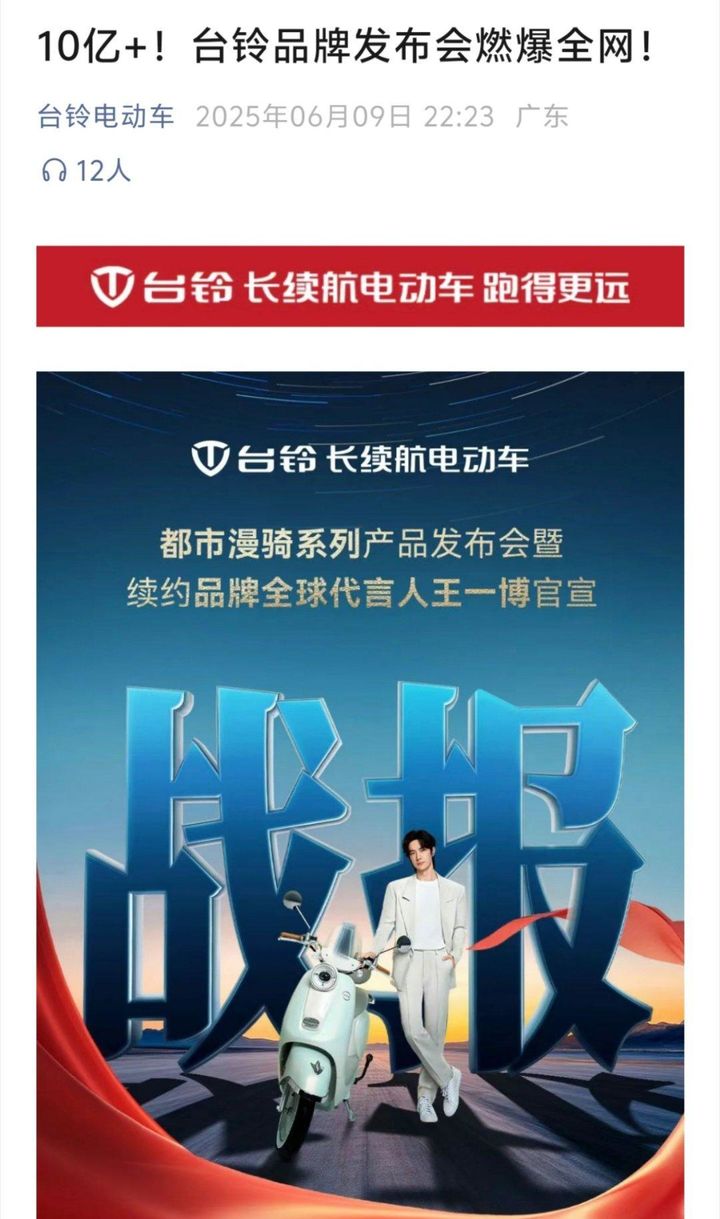View the 战报 poster image full screen

pos(360,790)
